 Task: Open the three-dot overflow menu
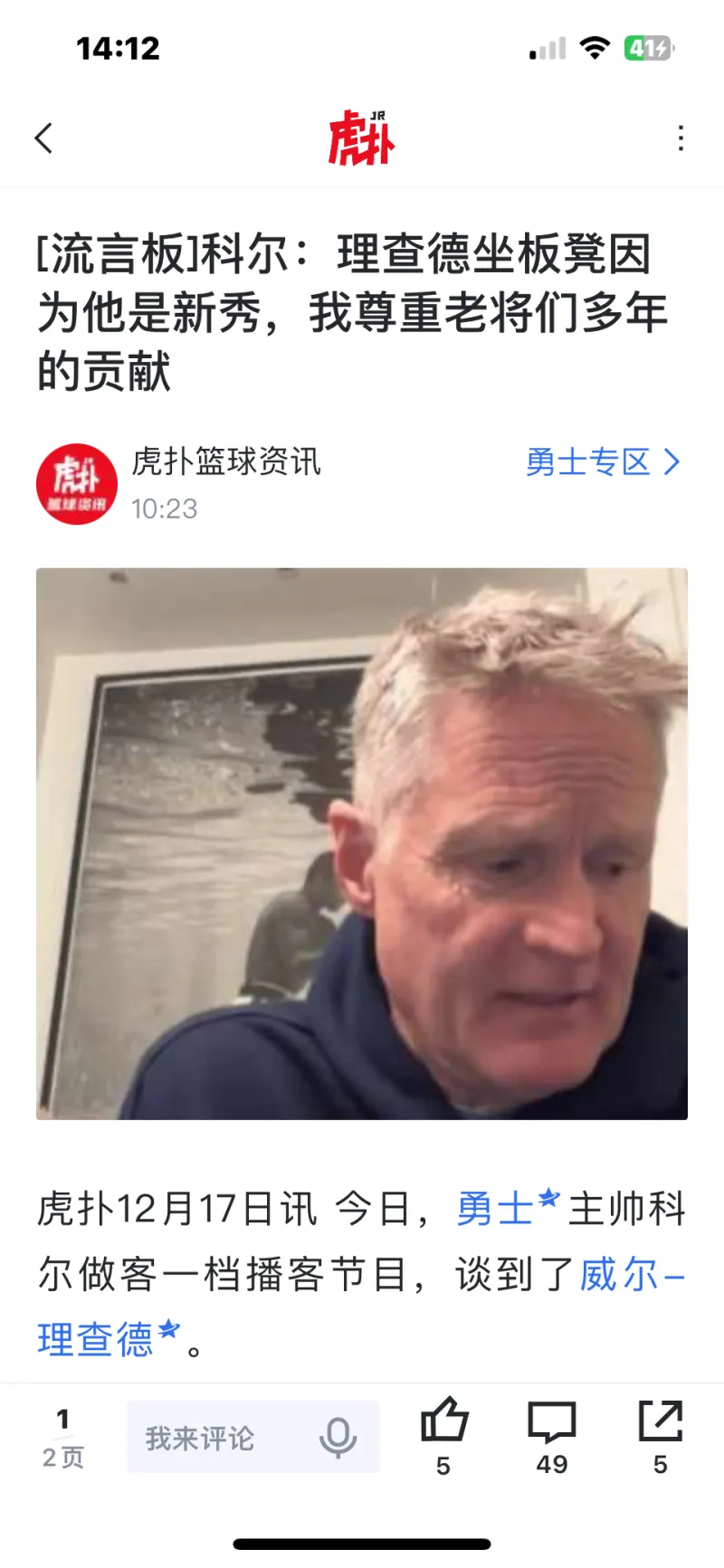681,138
